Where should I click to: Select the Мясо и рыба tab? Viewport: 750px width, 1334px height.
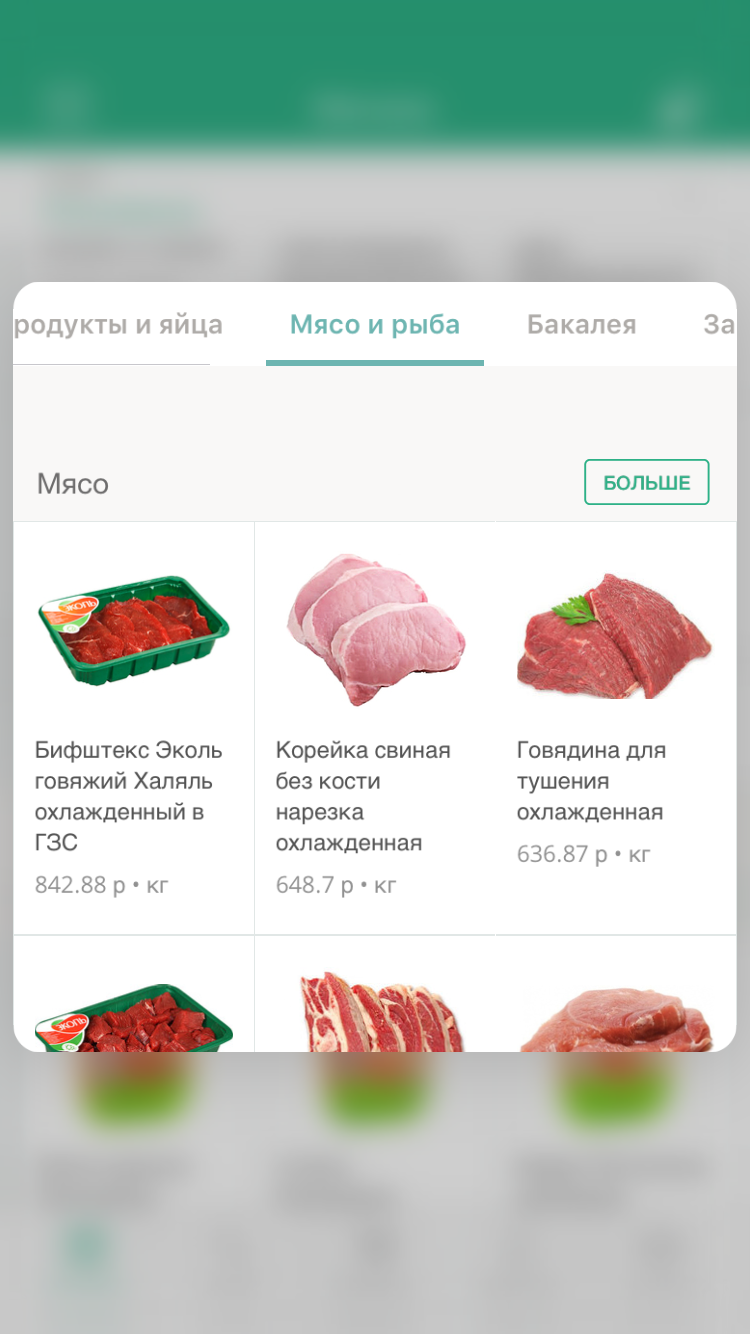pyautogui.click(x=375, y=325)
